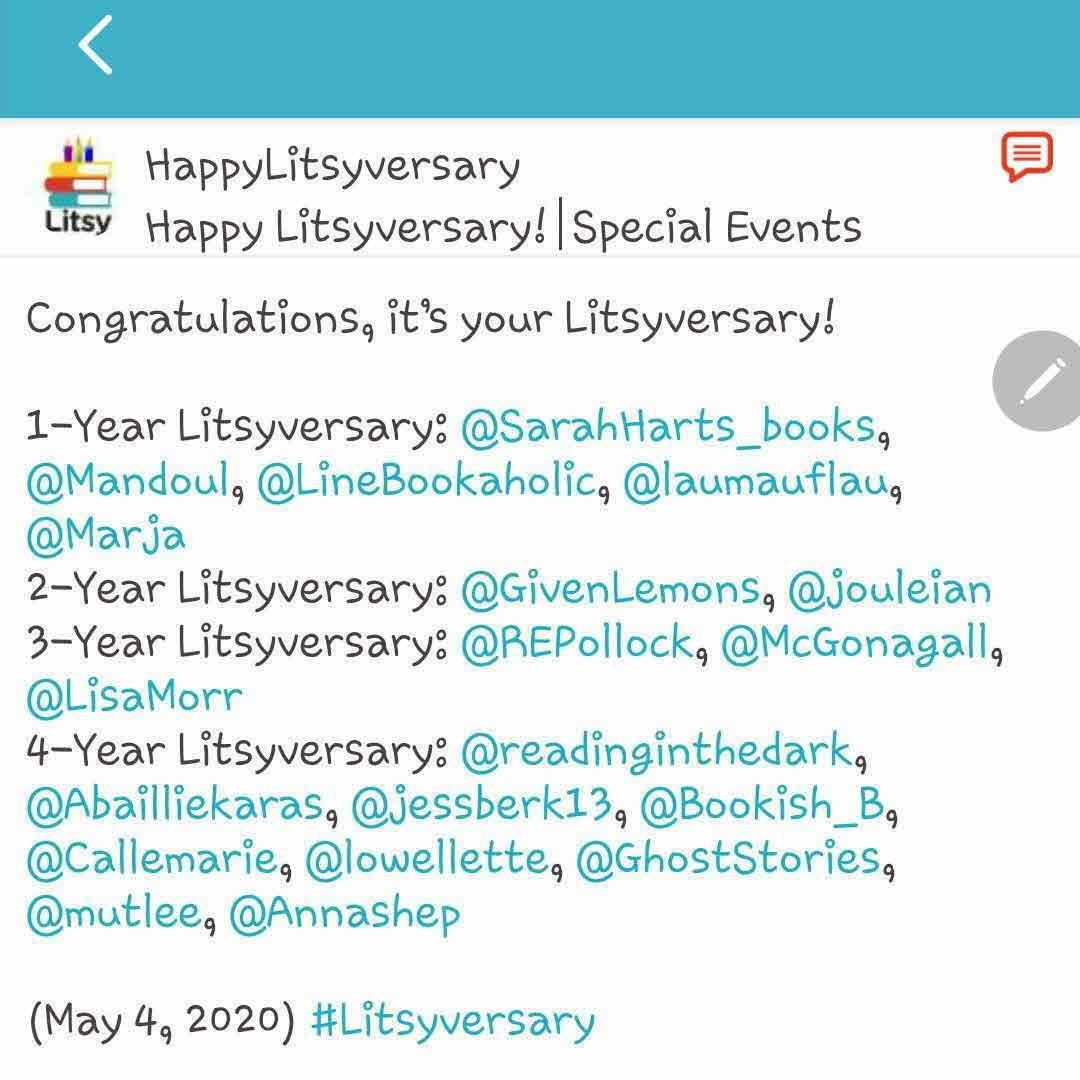View @jouleian's profile
The width and height of the screenshot is (1080, 1080).
[x=889, y=588]
